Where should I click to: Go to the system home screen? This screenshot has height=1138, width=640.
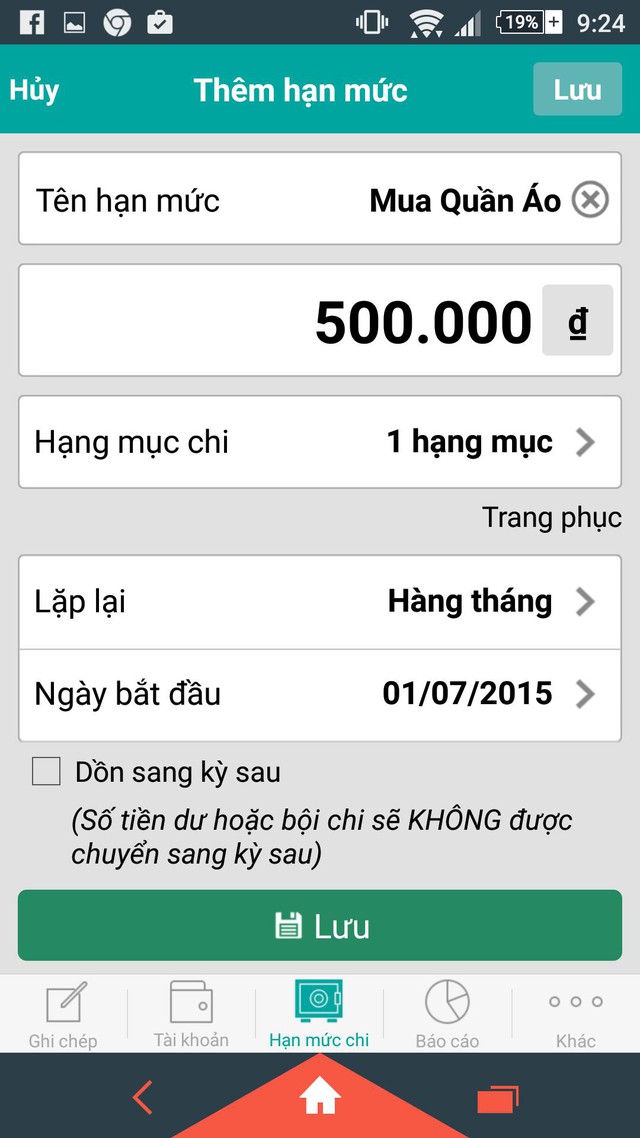click(x=320, y=1098)
